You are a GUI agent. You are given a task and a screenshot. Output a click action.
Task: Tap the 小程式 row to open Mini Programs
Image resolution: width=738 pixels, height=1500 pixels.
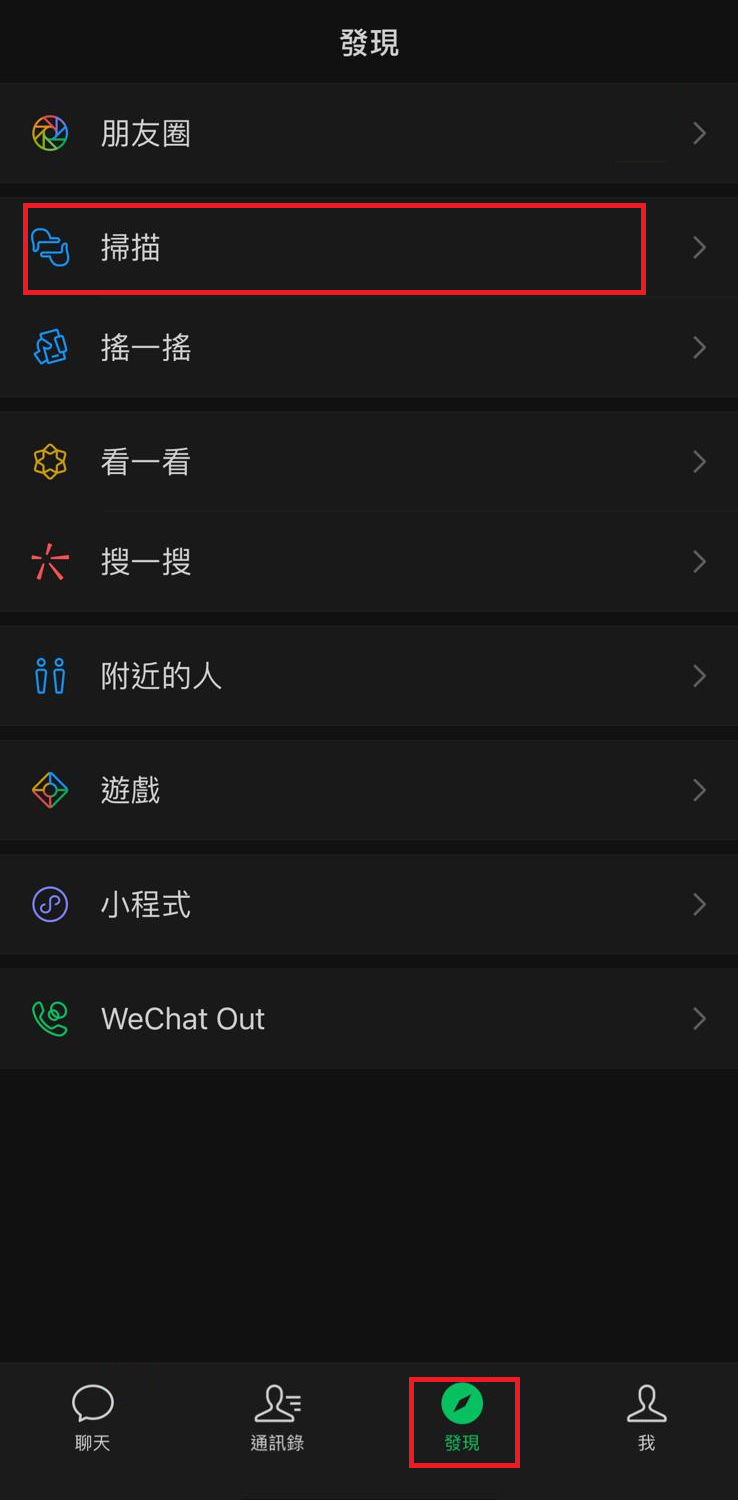point(146,904)
